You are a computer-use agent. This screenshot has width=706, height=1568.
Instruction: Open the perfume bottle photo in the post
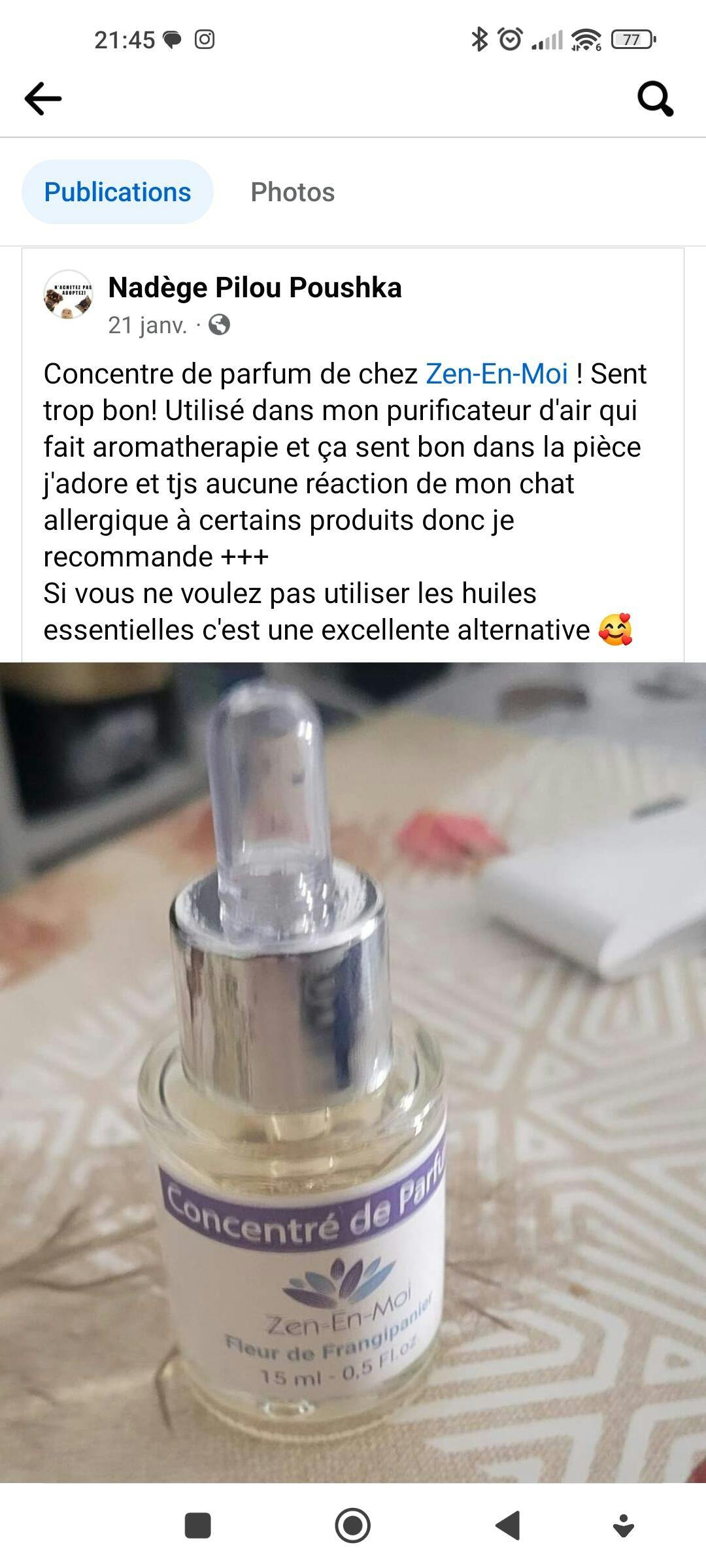[353, 1071]
